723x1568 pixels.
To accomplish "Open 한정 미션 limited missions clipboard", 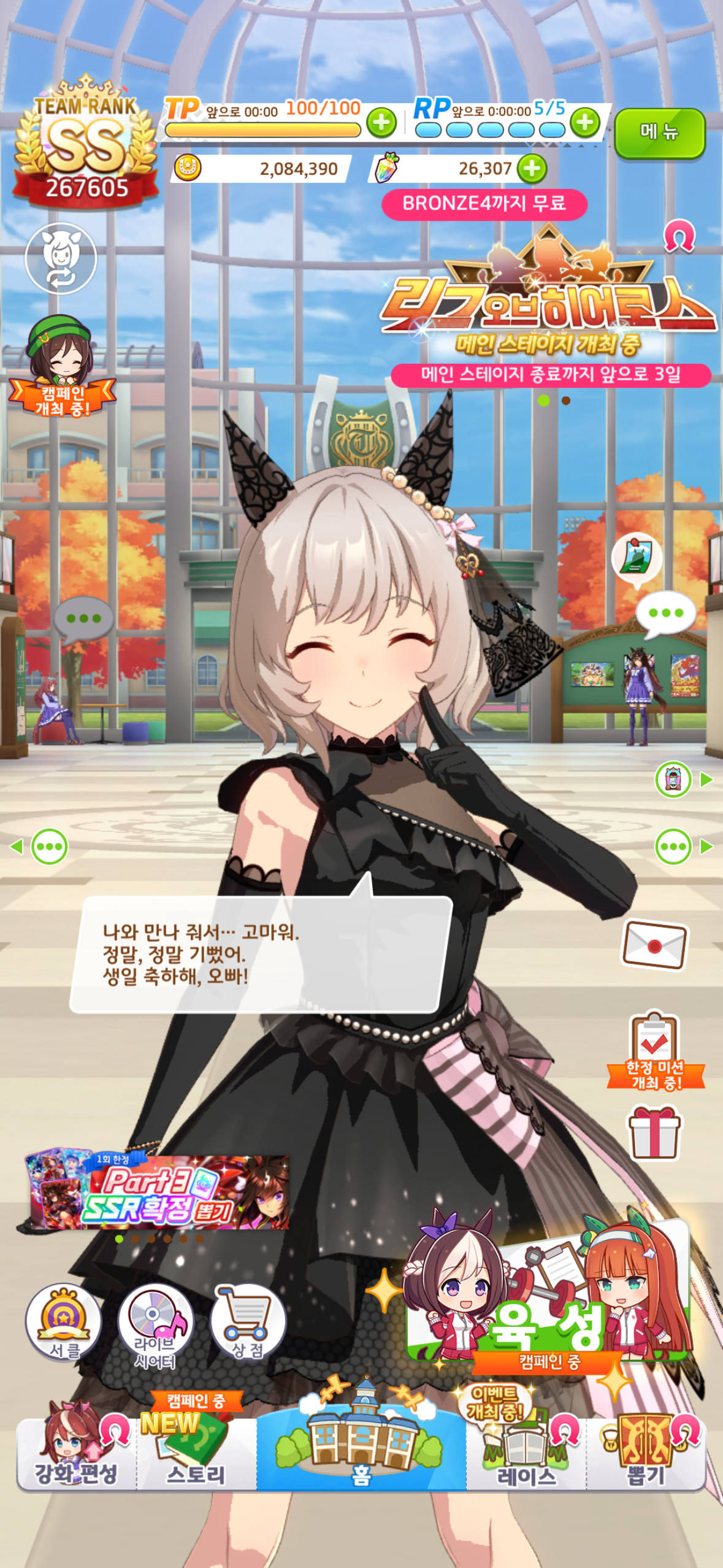I will 655,1049.
